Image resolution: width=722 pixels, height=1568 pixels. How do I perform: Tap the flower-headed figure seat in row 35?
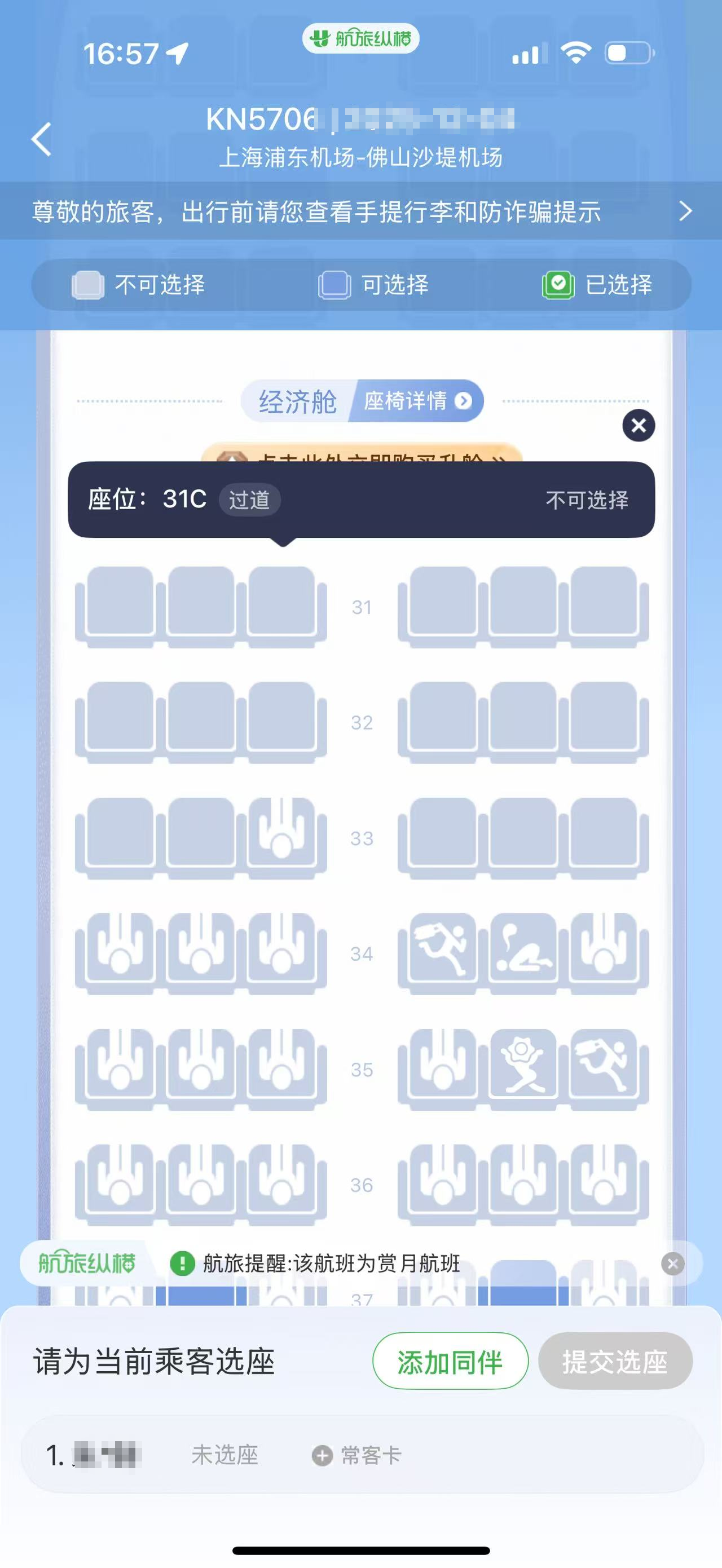pos(523,1066)
